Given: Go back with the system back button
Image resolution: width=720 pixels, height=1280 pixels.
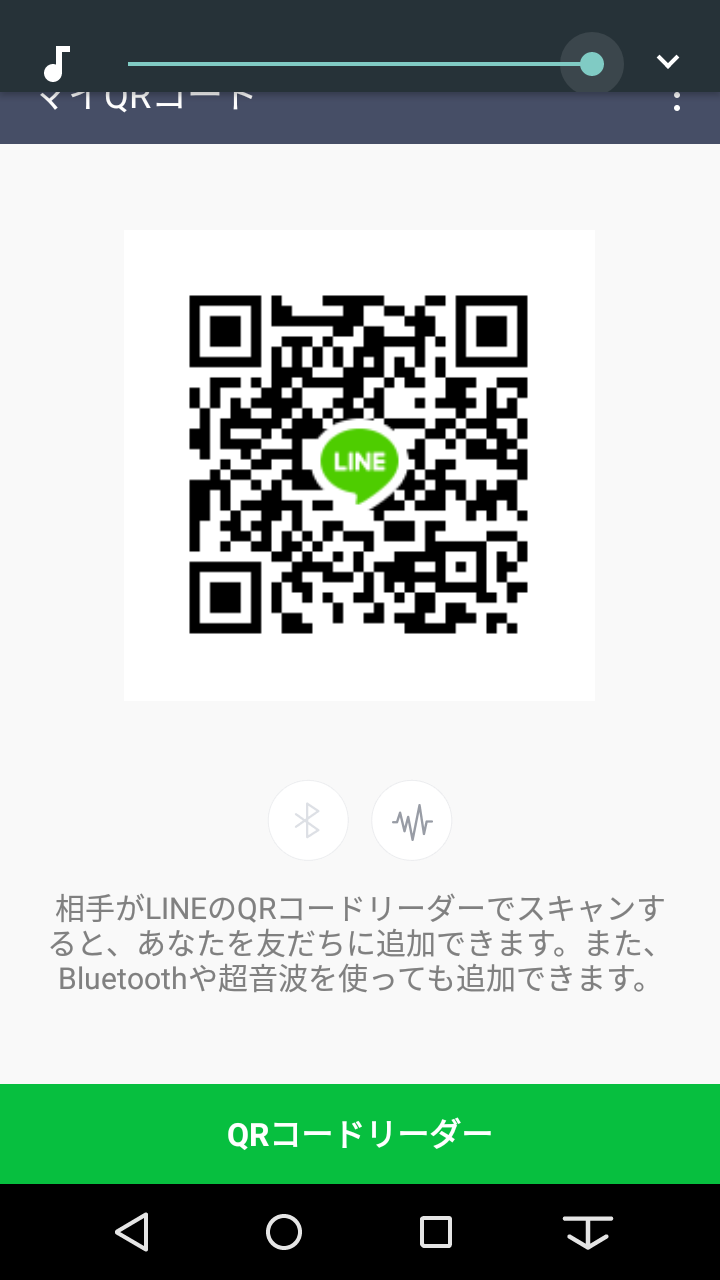Looking at the screenshot, I should [132, 1232].
